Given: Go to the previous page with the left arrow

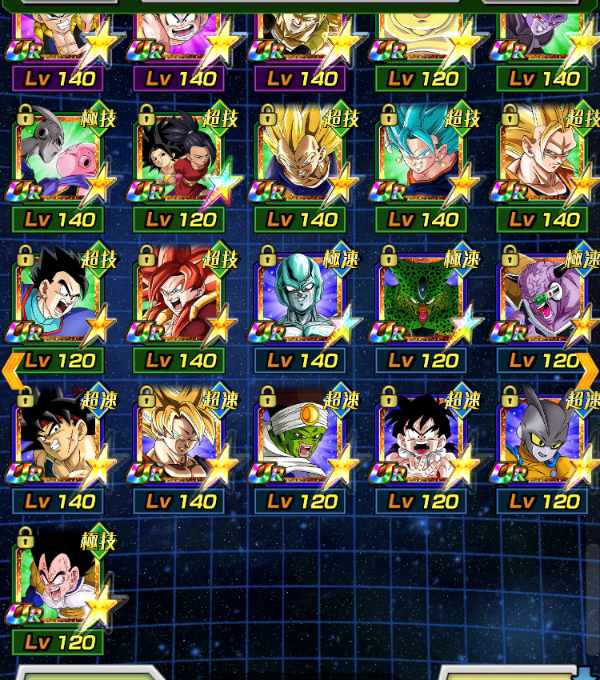Looking at the screenshot, I should coord(12,371).
